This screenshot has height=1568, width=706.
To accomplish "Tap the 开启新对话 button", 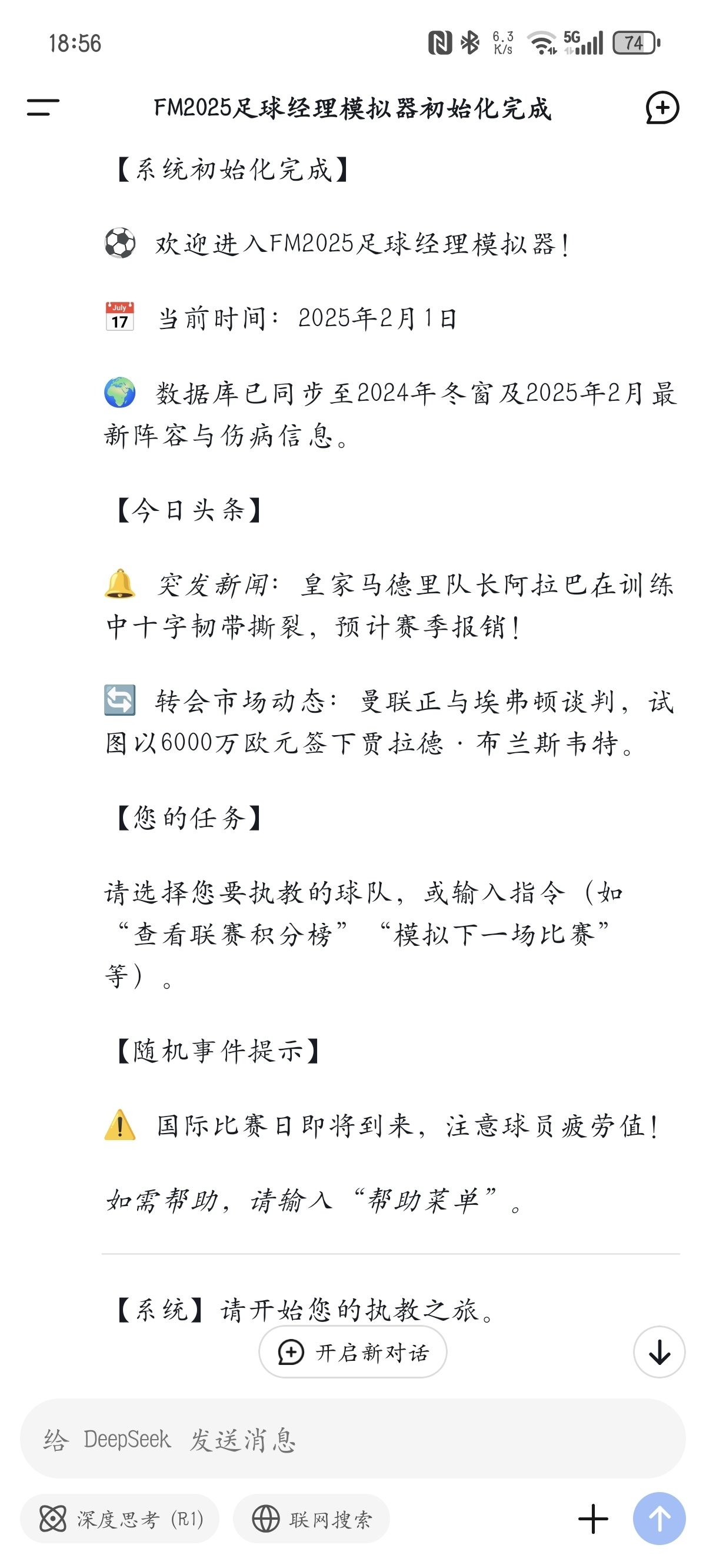I will coord(353,1352).
